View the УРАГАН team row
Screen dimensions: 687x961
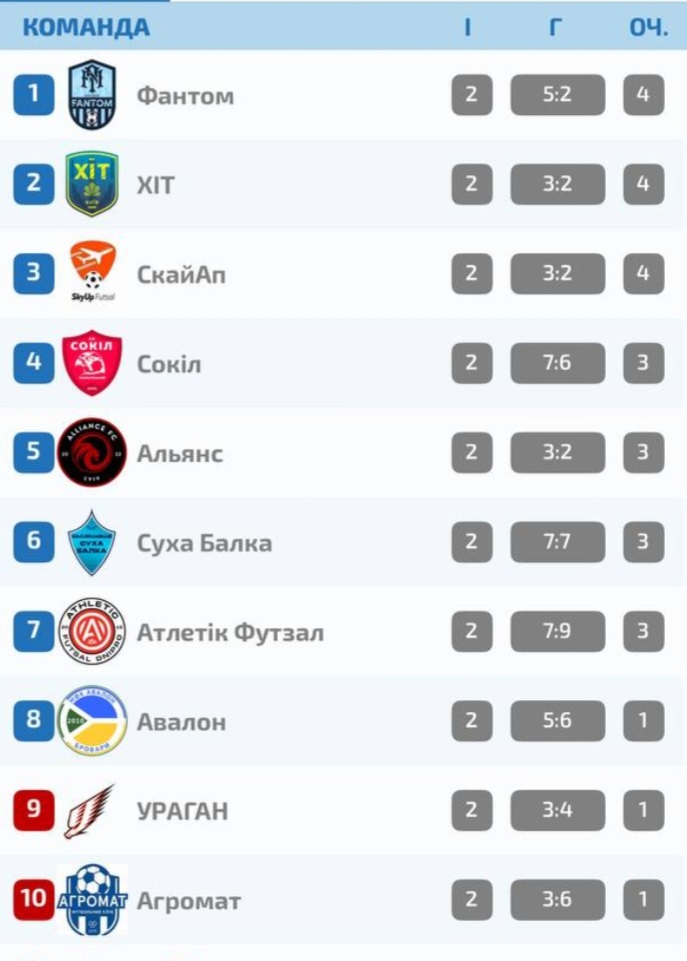coord(343,810)
